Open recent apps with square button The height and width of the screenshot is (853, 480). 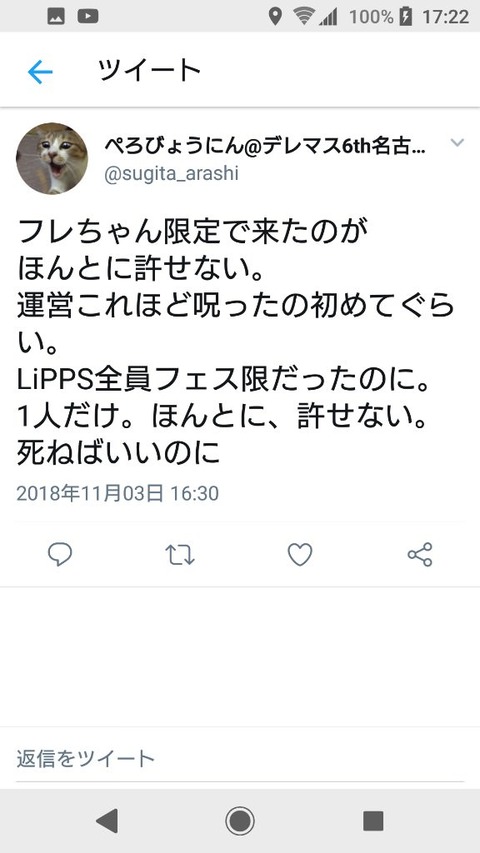pos(373,820)
